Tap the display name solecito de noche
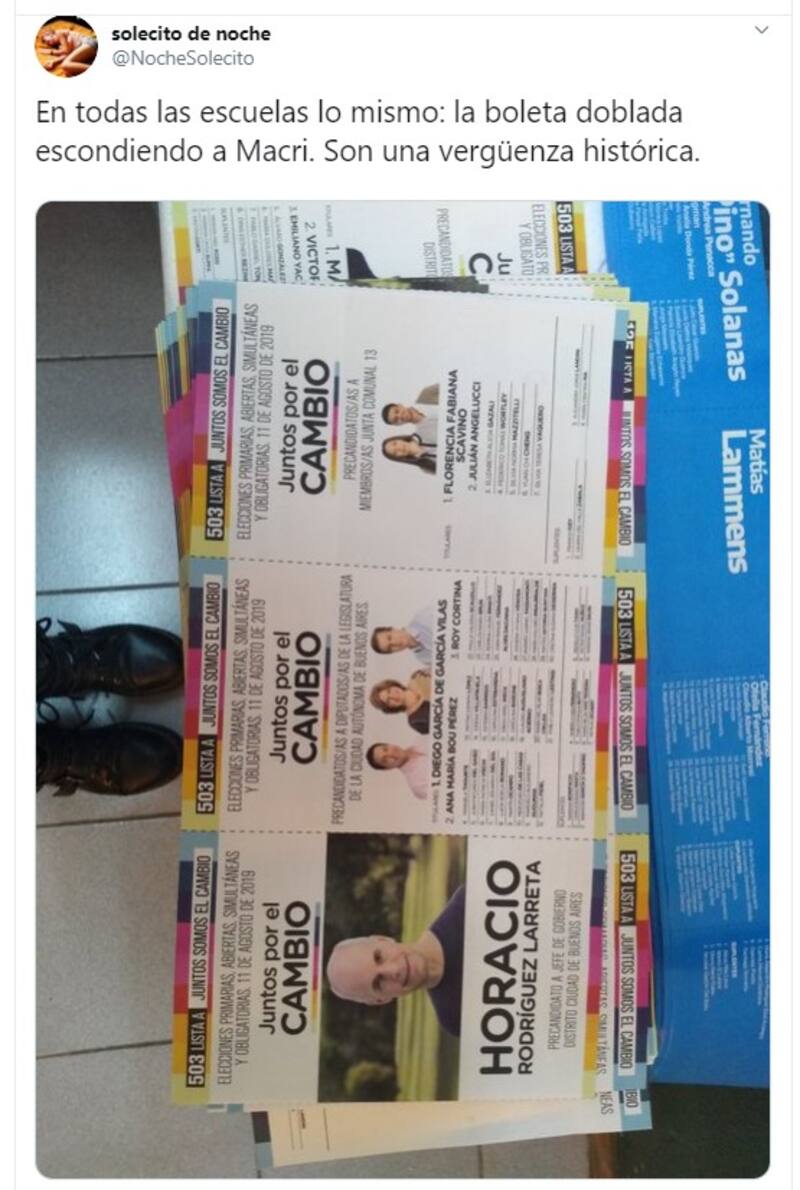The width and height of the screenshot is (800, 1190). tap(191, 34)
